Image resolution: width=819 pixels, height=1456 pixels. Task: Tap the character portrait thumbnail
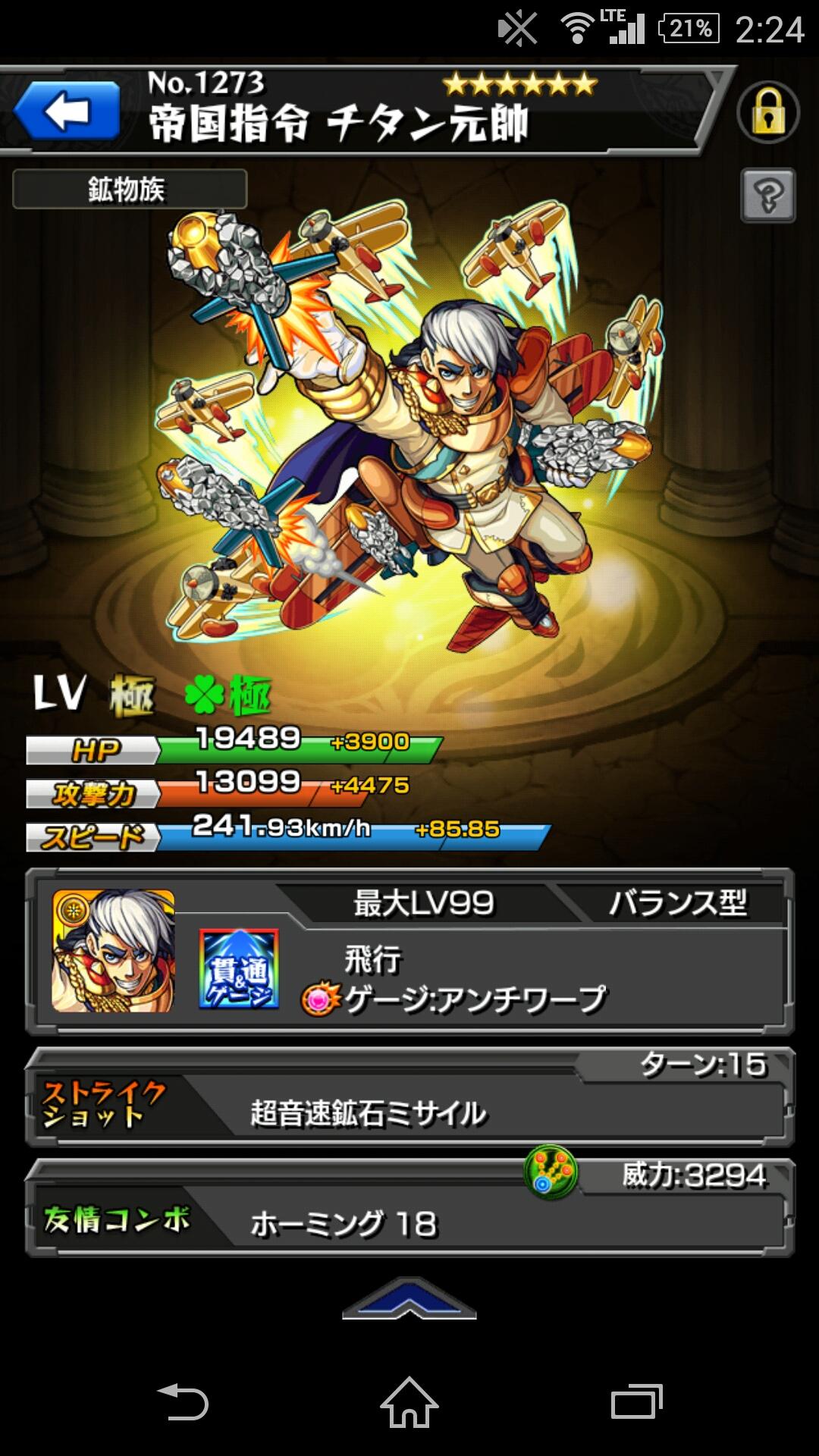113,951
